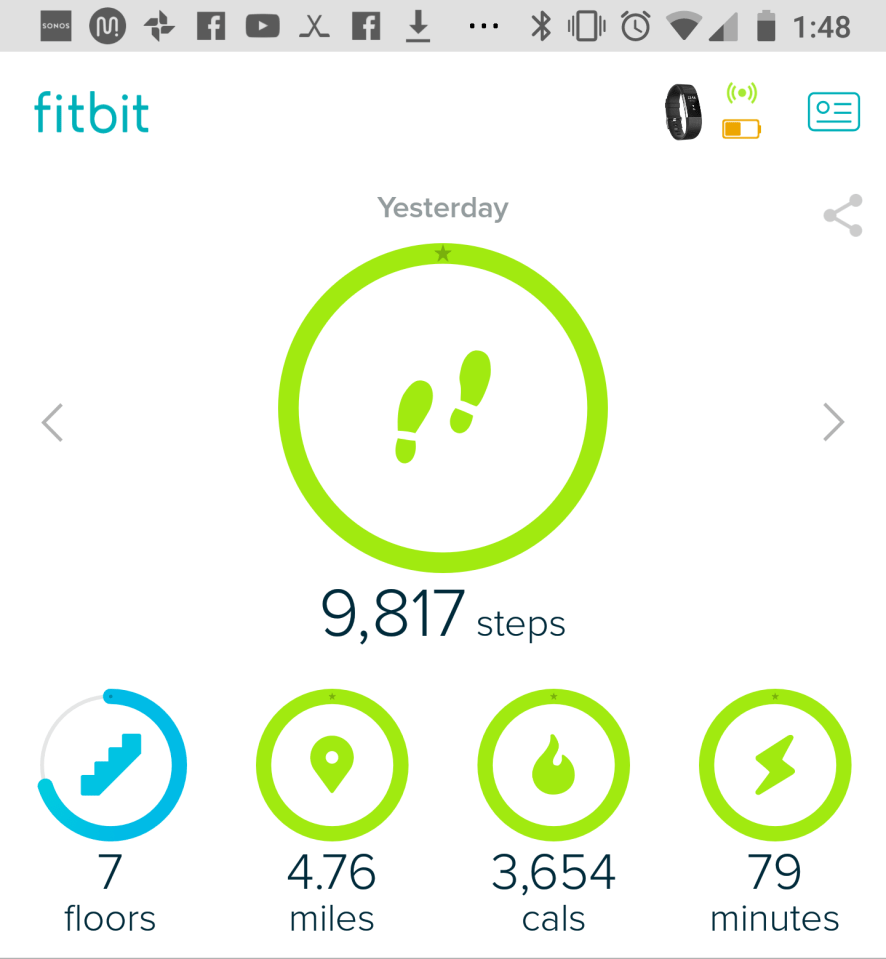Go to the previous day

pos(52,422)
